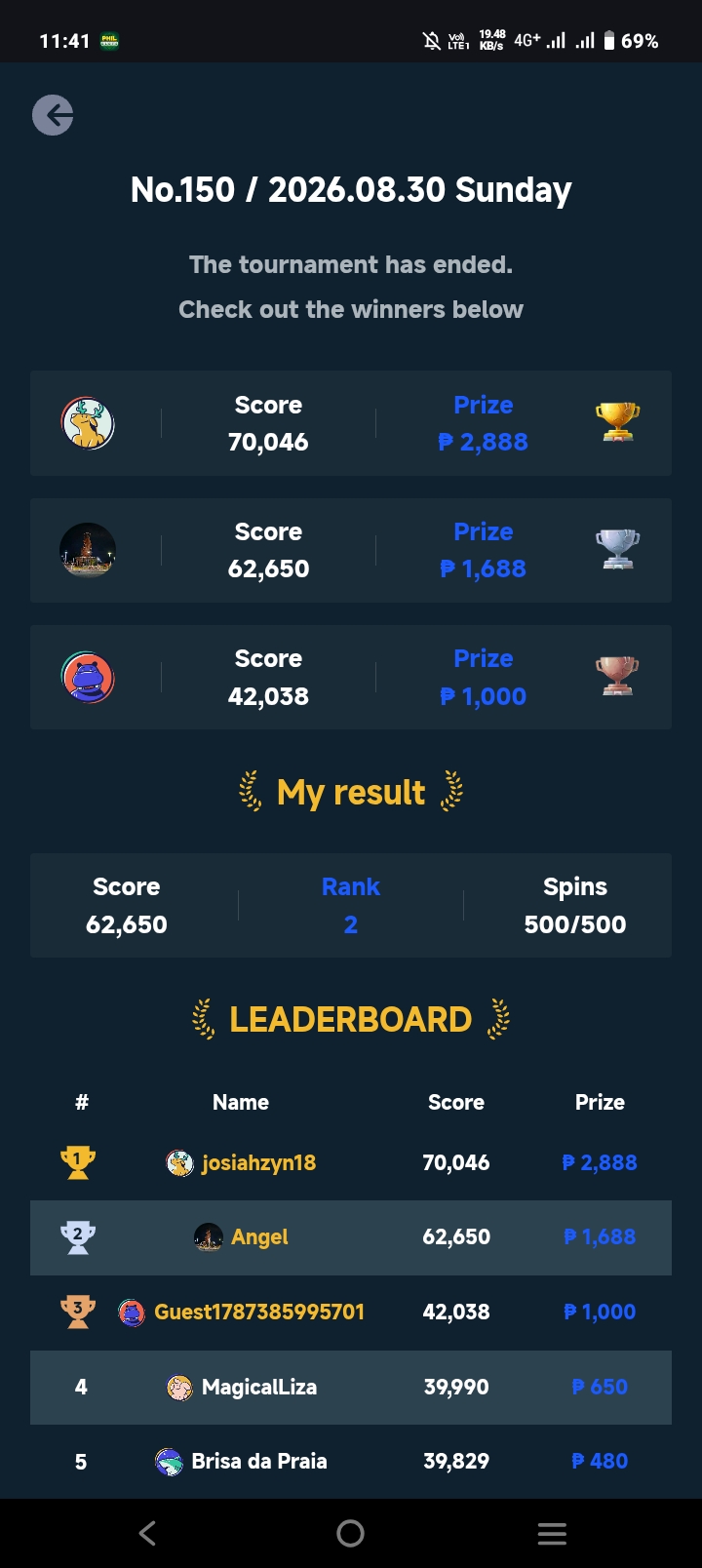Go back using the top-left arrow icon

(53, 115)
